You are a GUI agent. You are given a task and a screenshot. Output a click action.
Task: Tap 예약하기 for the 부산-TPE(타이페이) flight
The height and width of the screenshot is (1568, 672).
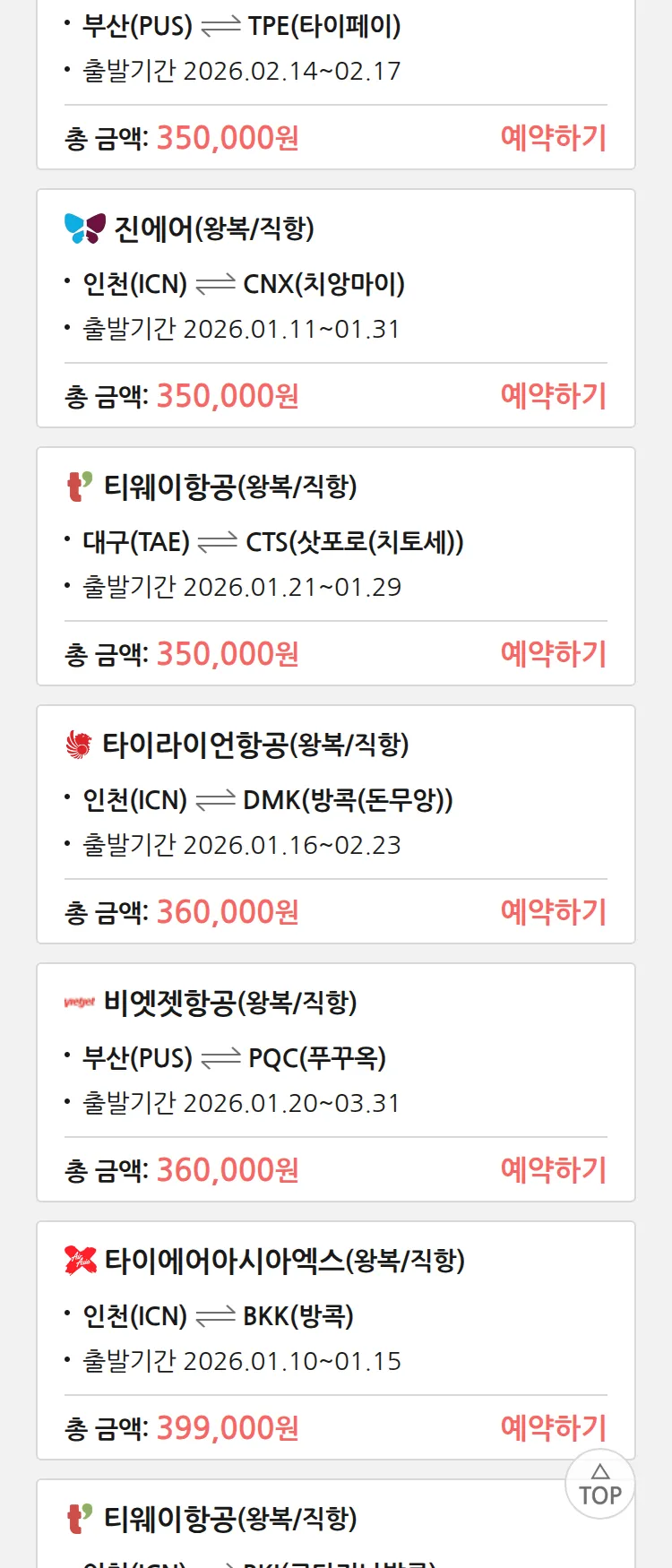(x=553, y=138)
